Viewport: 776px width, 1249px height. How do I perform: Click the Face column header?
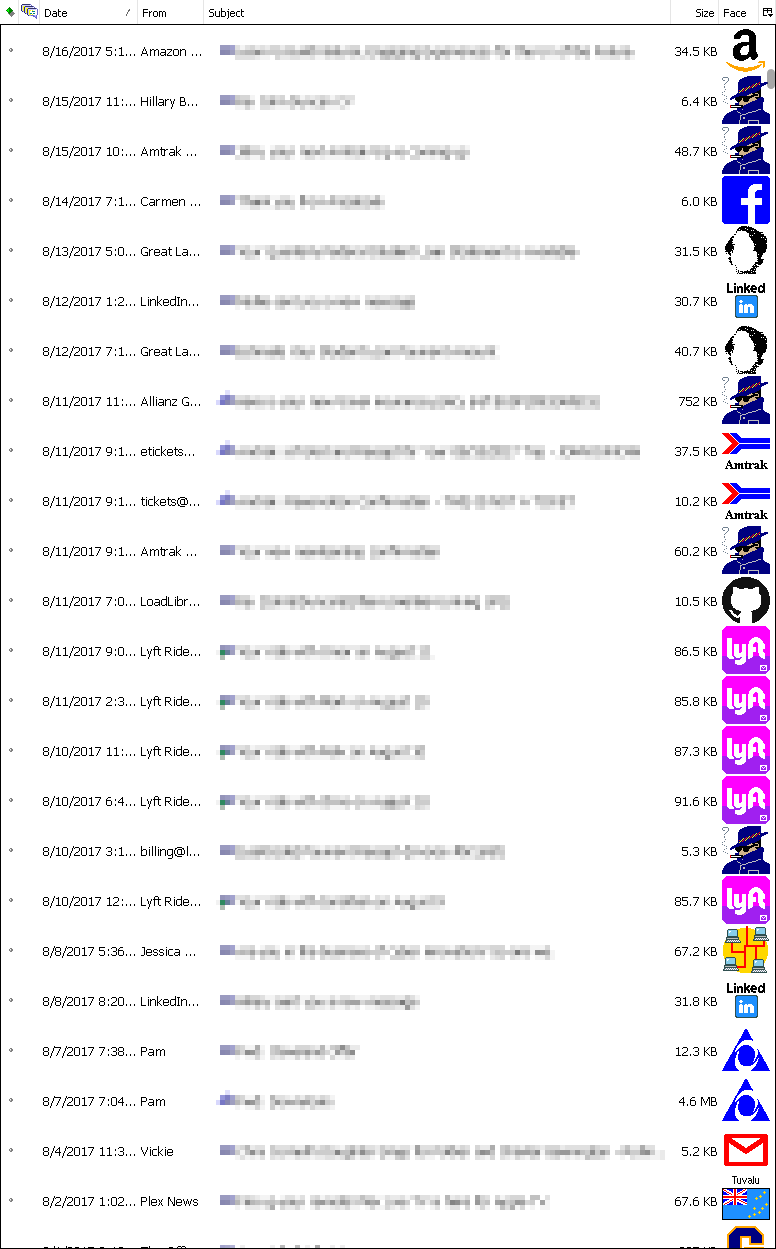point(735,13)
